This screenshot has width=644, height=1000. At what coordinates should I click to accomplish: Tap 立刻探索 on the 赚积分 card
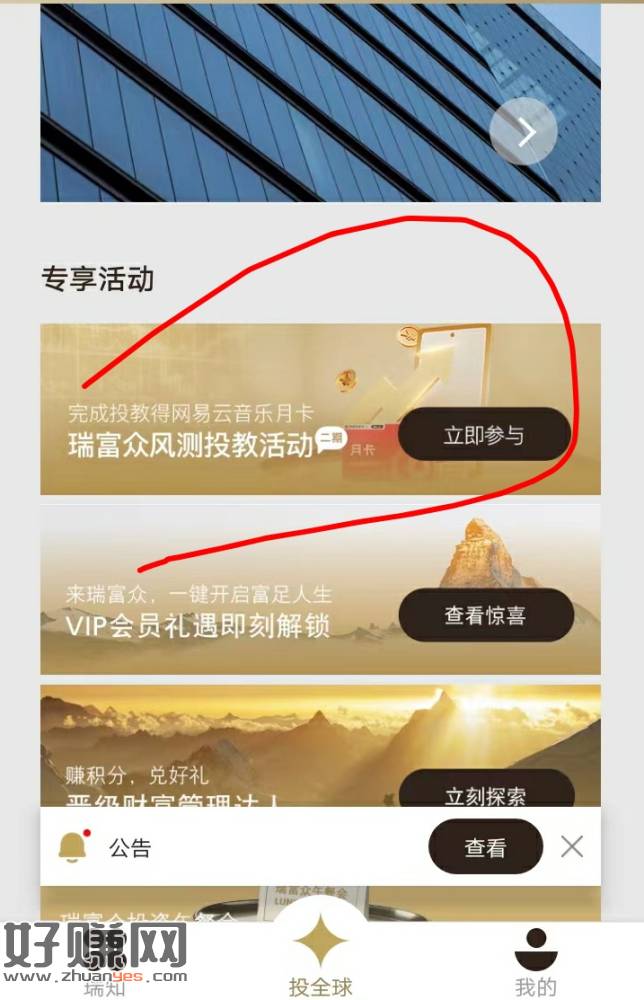[x=485, y=791]
